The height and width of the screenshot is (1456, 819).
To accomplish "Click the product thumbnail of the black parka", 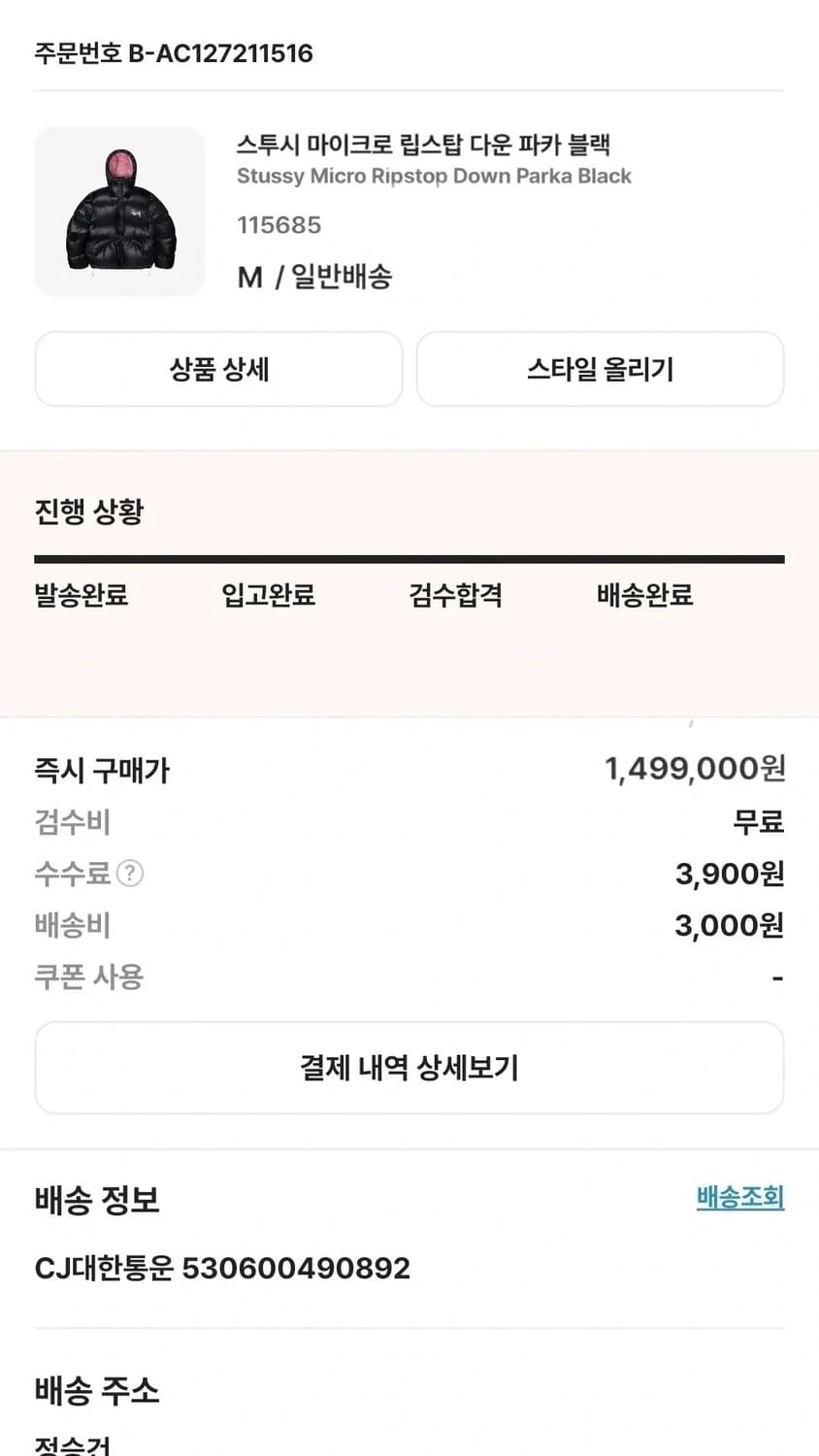I will tap(118, 211).
